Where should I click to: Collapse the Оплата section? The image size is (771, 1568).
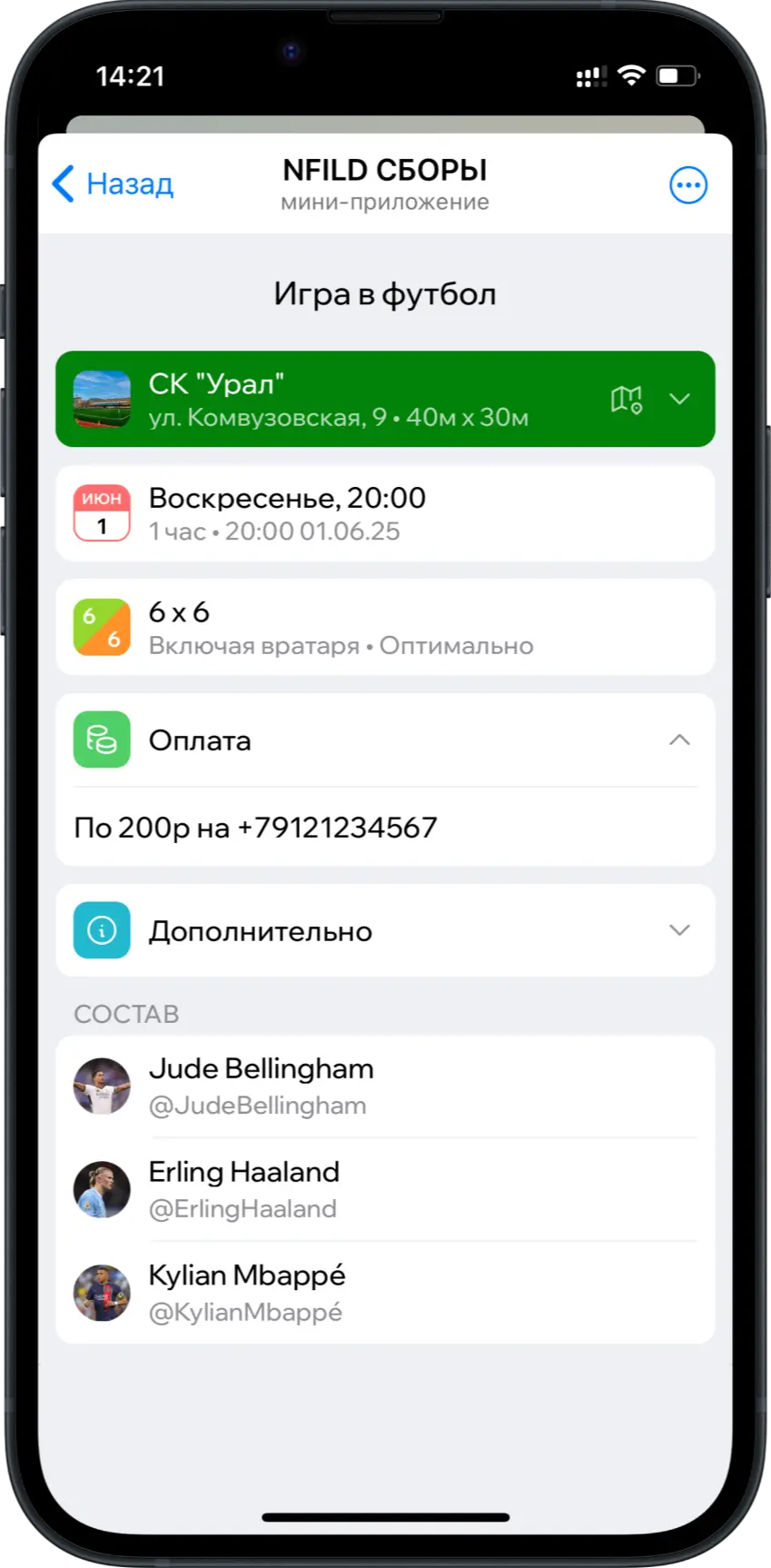click(x=679, y=740)
